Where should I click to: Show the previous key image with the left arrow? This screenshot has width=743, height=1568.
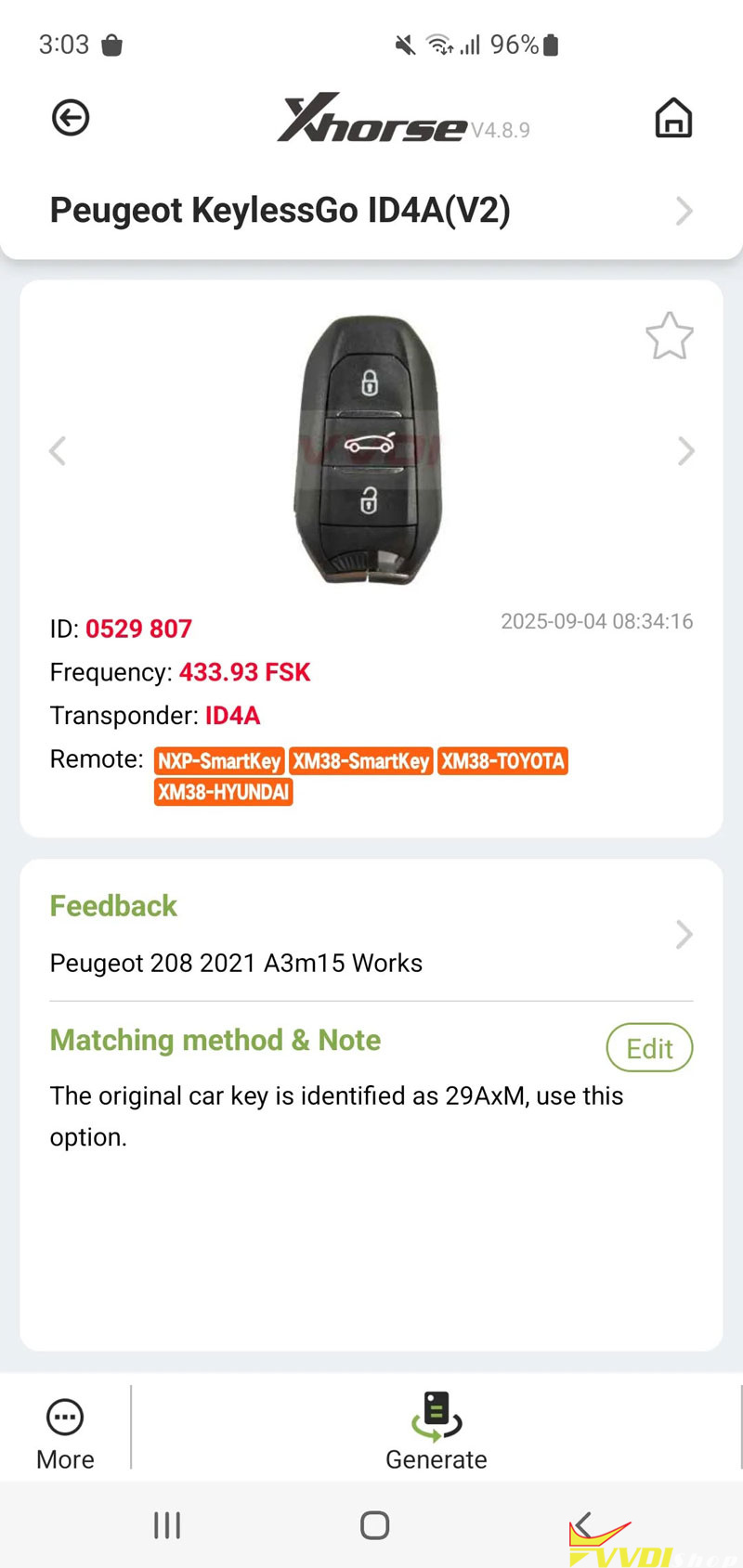click(x=58, y=451)
